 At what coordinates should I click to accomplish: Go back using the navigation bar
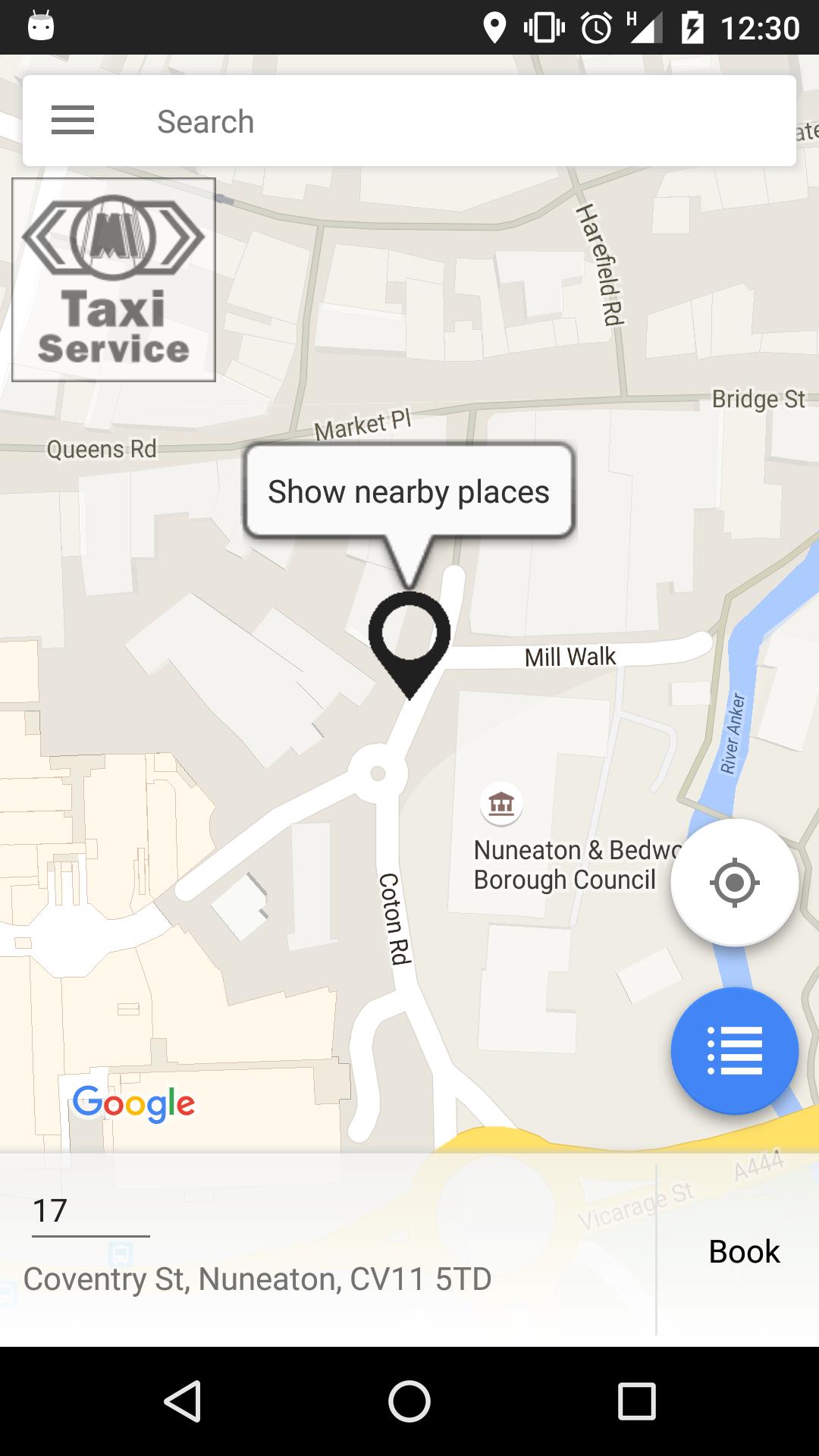(182, 1401)
